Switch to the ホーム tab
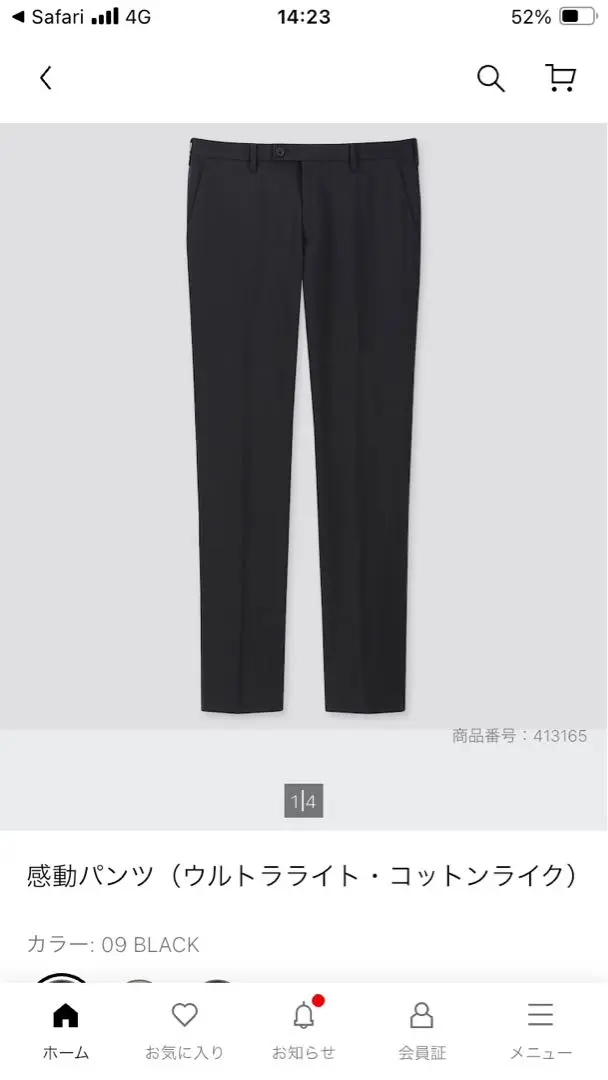Screen dimensions: 608x1080 65,1030
